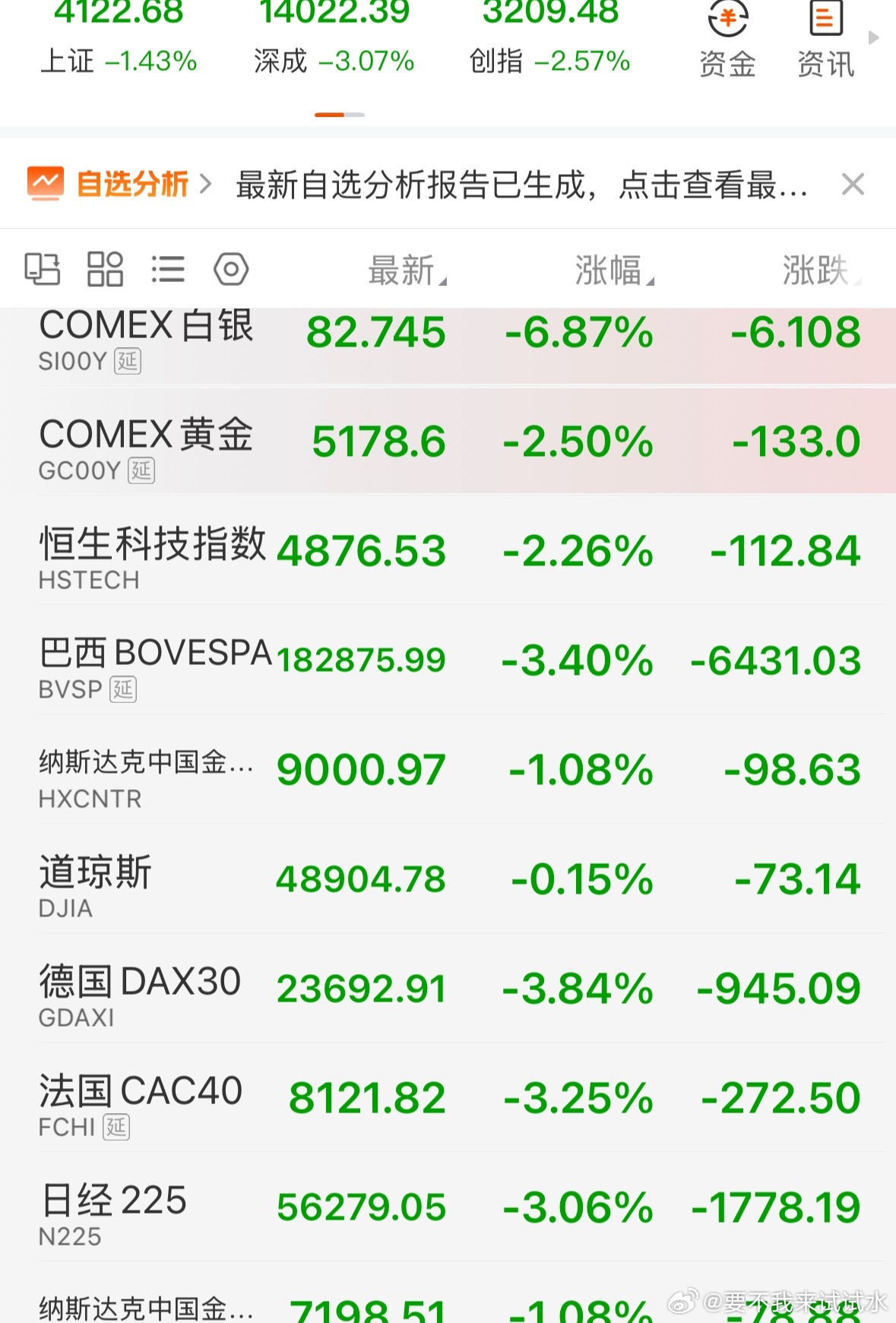Switch to list view icon

coord(169,268)
